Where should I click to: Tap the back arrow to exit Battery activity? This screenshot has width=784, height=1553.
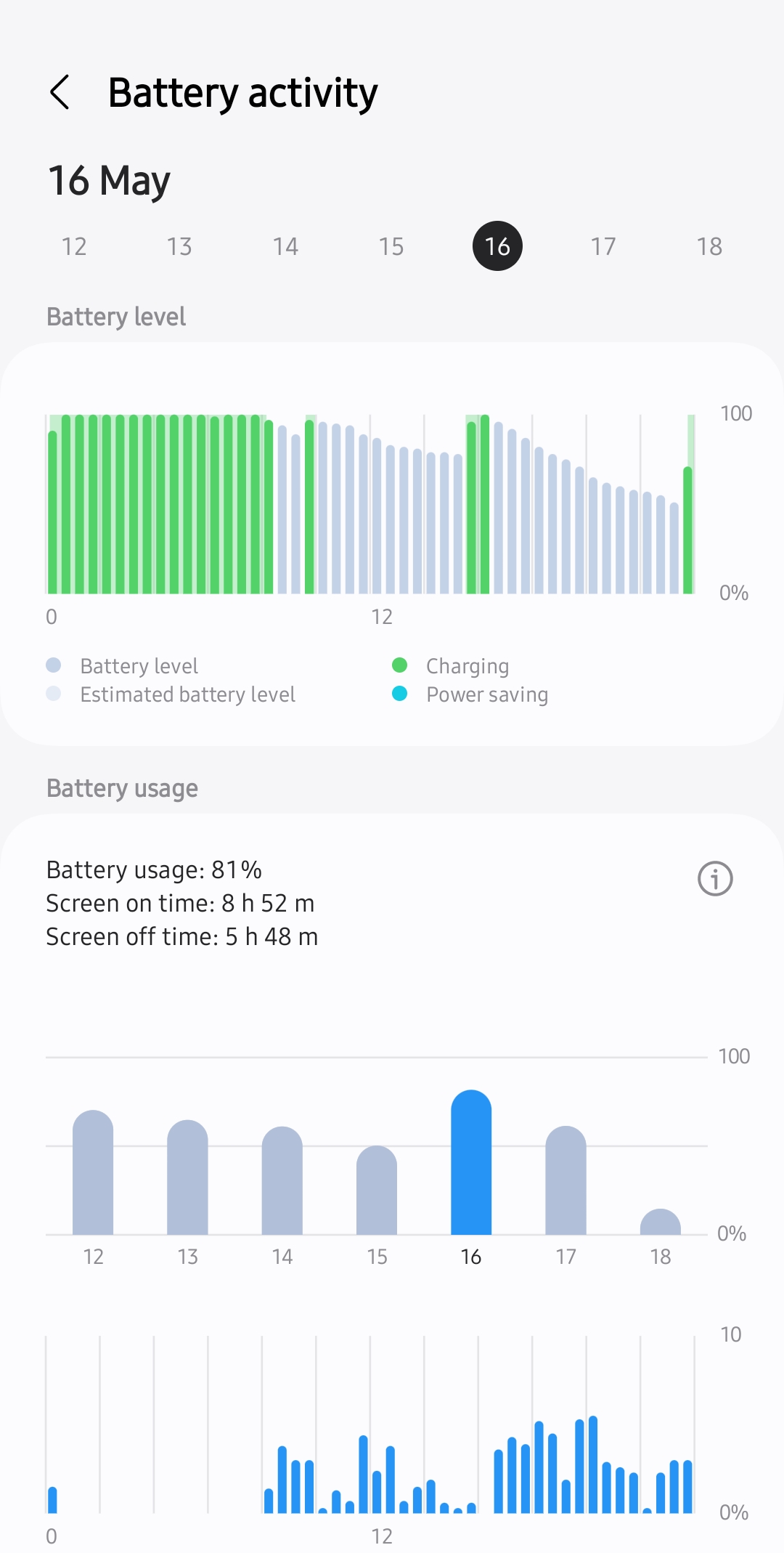60,92
